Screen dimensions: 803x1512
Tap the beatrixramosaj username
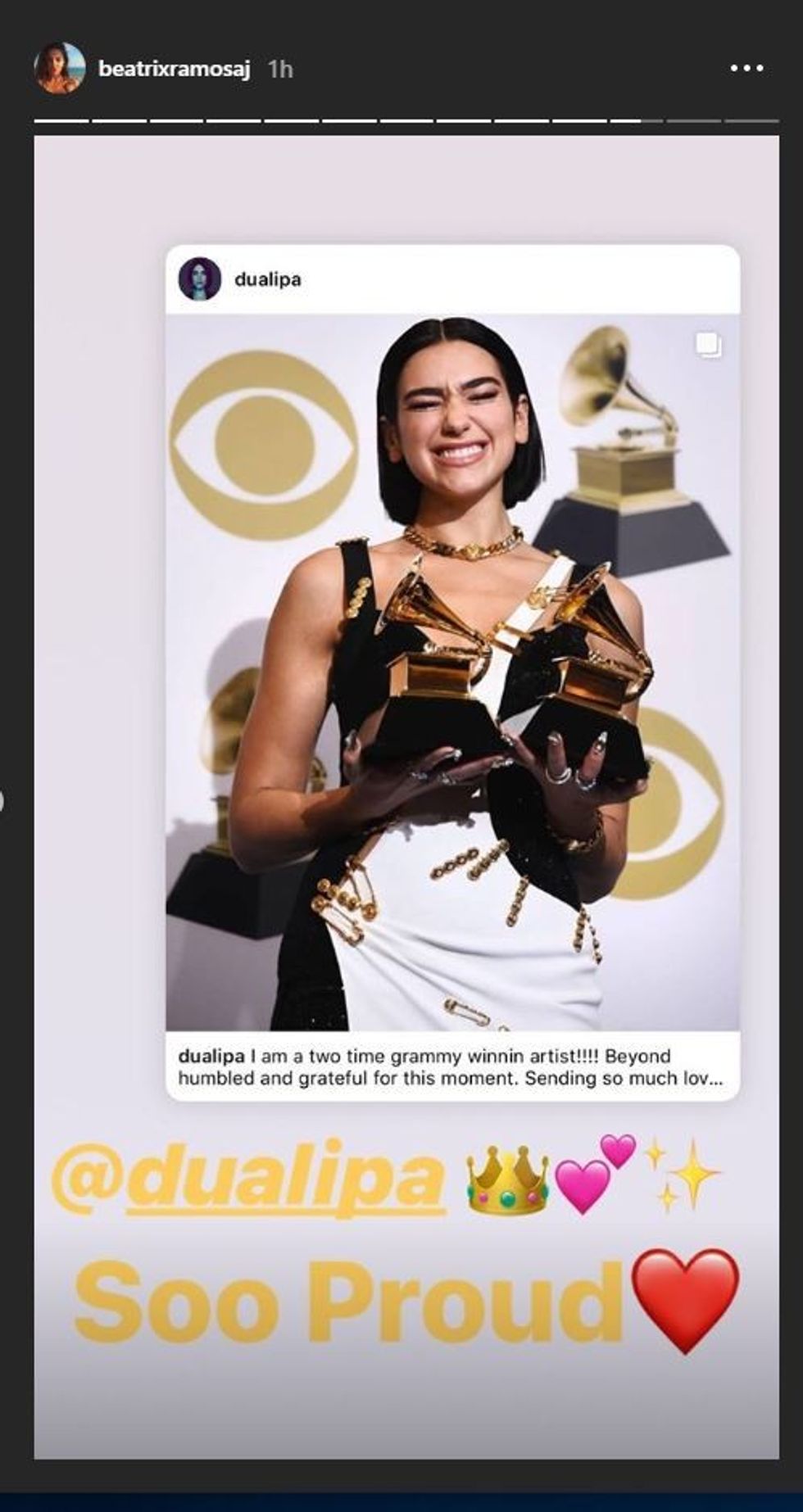point(174,70)
